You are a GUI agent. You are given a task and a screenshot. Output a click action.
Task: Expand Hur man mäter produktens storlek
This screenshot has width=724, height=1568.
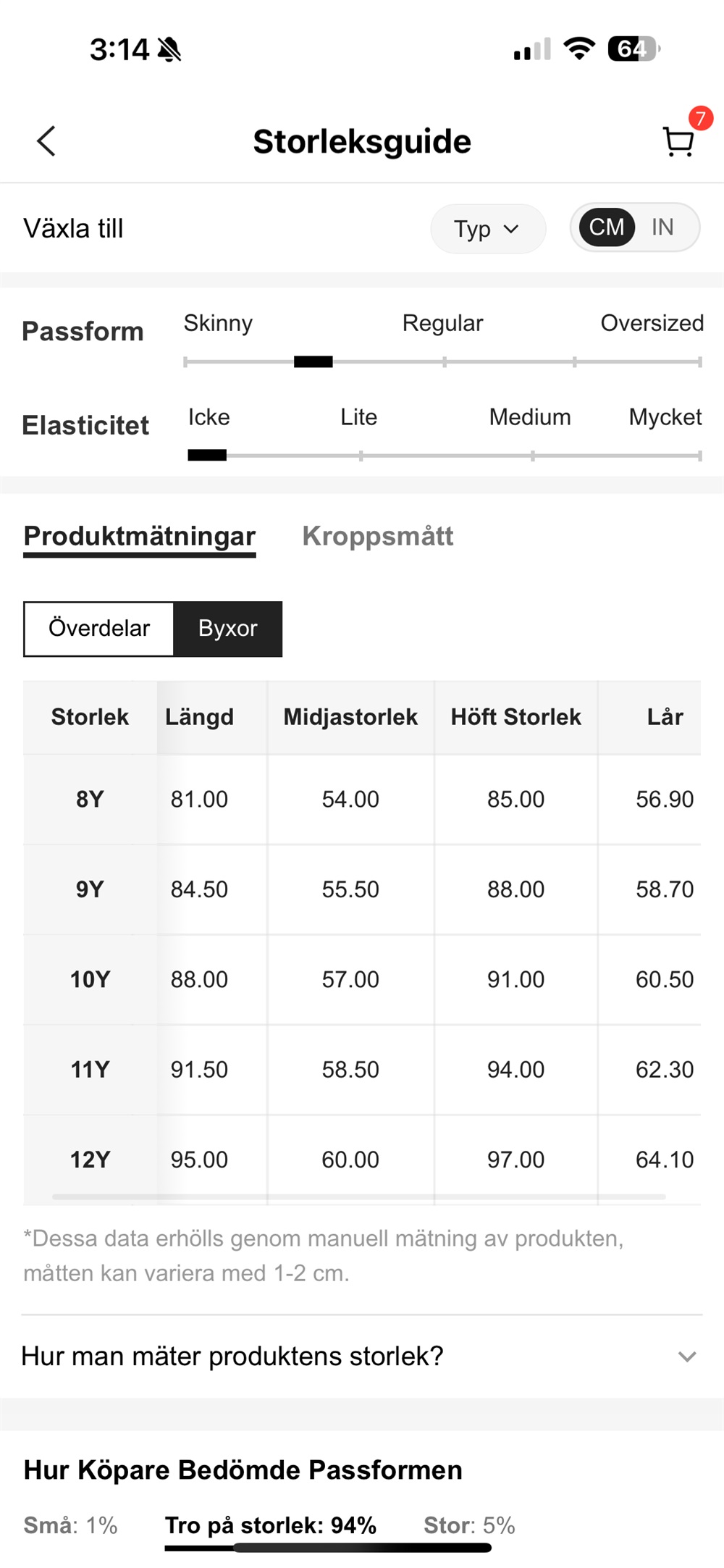pos(362,1356)
